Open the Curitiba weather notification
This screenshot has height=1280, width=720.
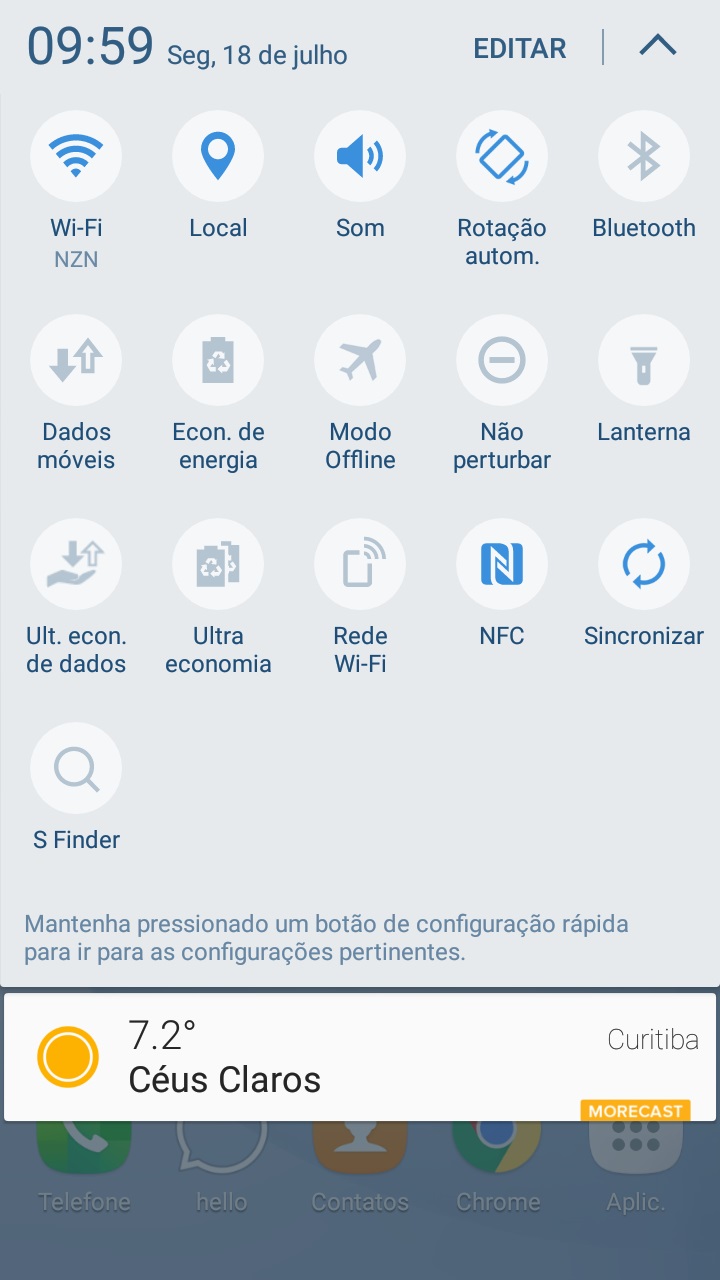coord(360,1057)
